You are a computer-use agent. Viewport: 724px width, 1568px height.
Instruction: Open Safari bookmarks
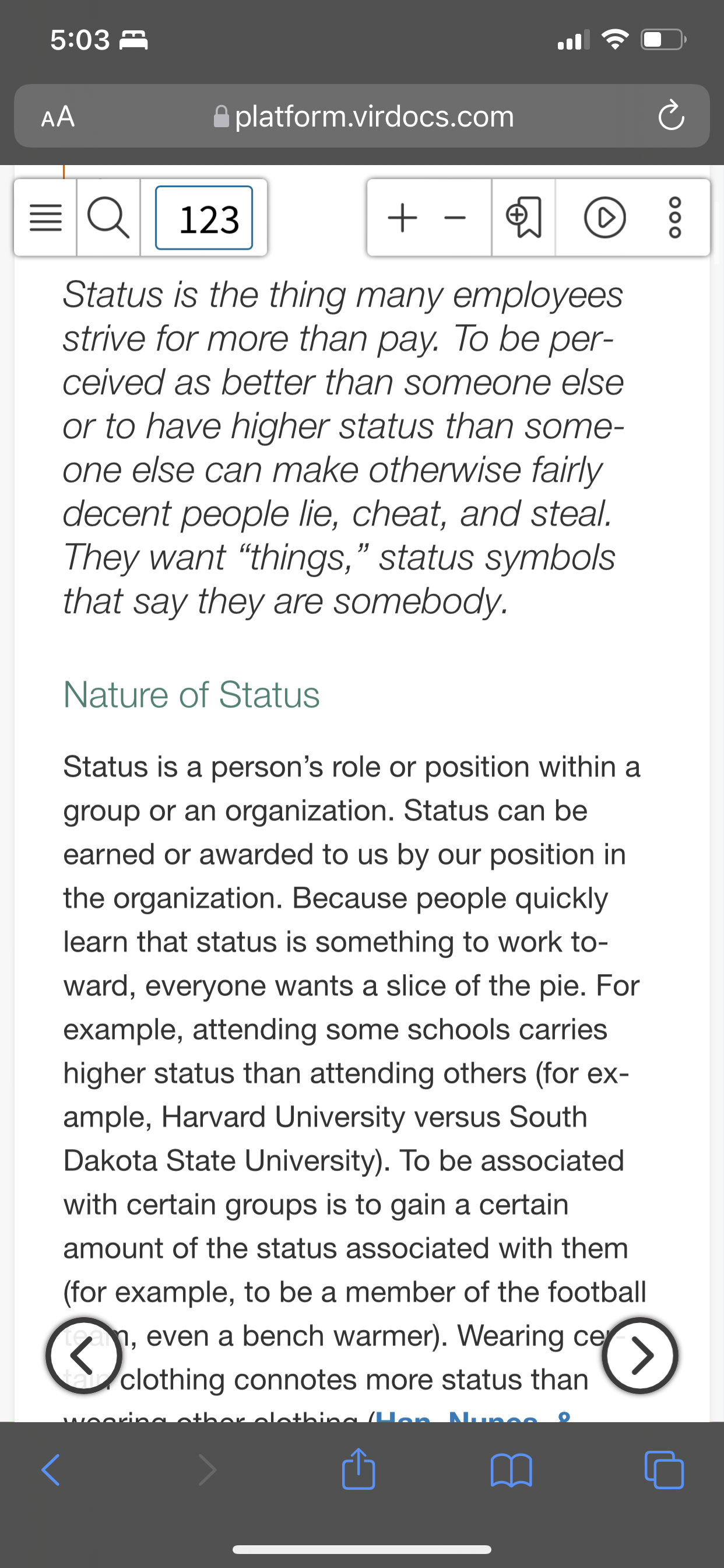pos(511,1470)
